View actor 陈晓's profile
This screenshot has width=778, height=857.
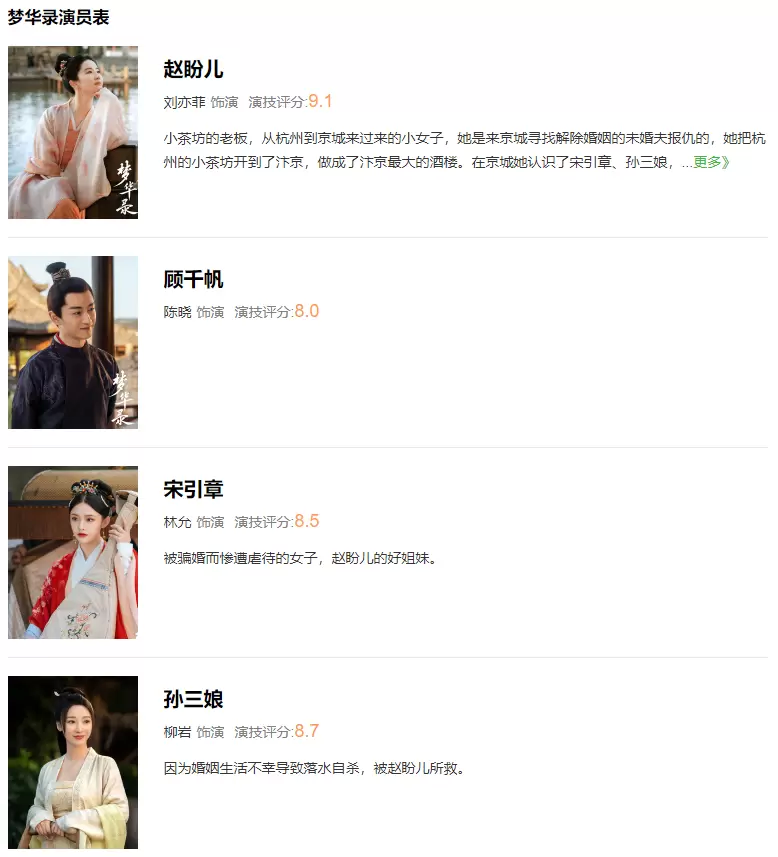177,312
